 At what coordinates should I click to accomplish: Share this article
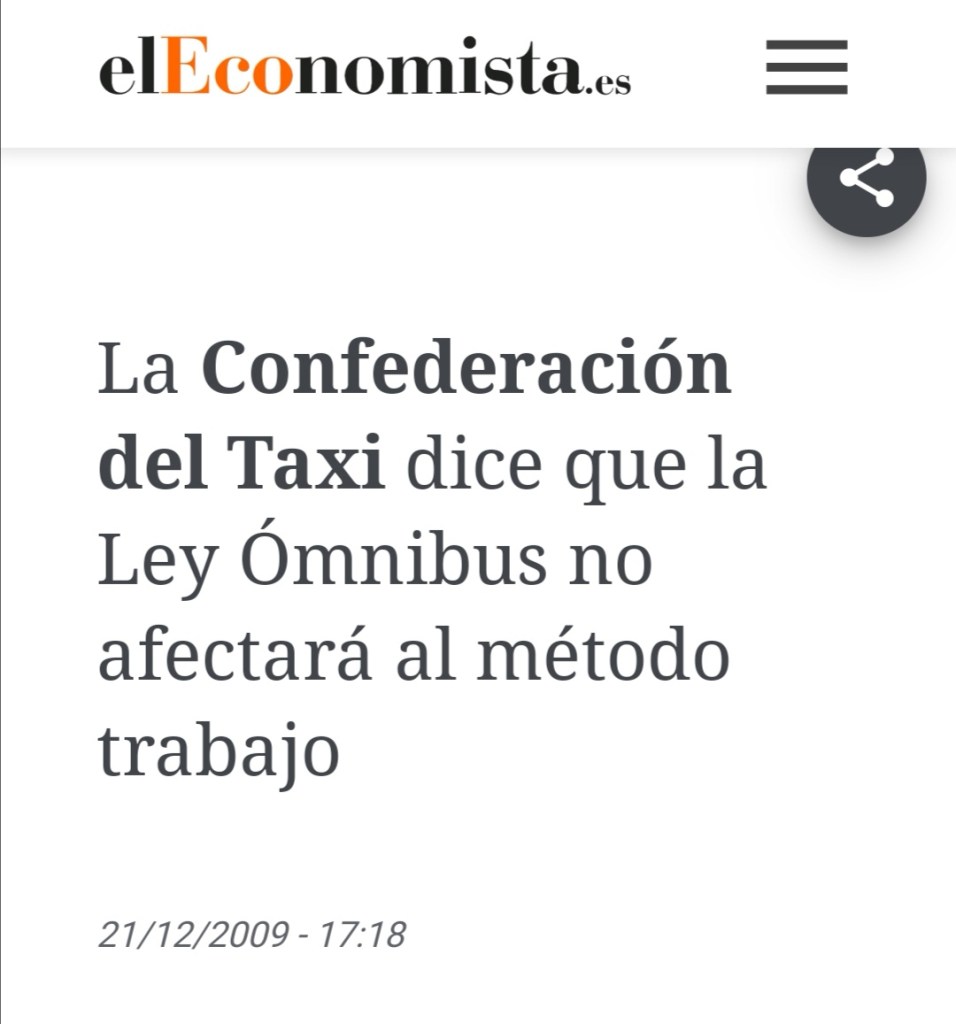point(866,180)
